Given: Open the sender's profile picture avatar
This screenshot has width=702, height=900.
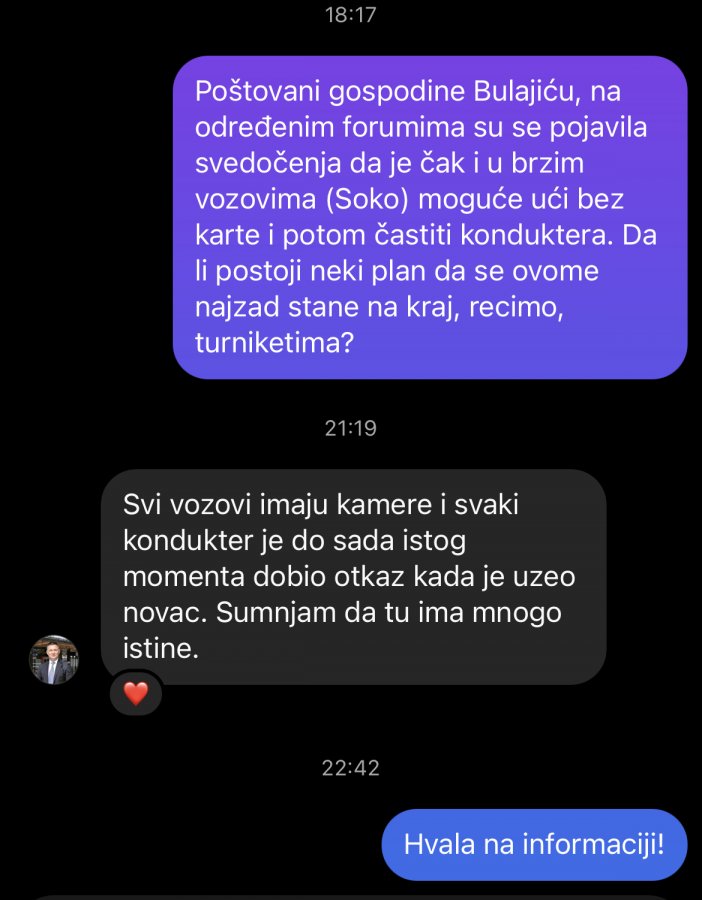Looking at the screenshot, I should point(54,660).
